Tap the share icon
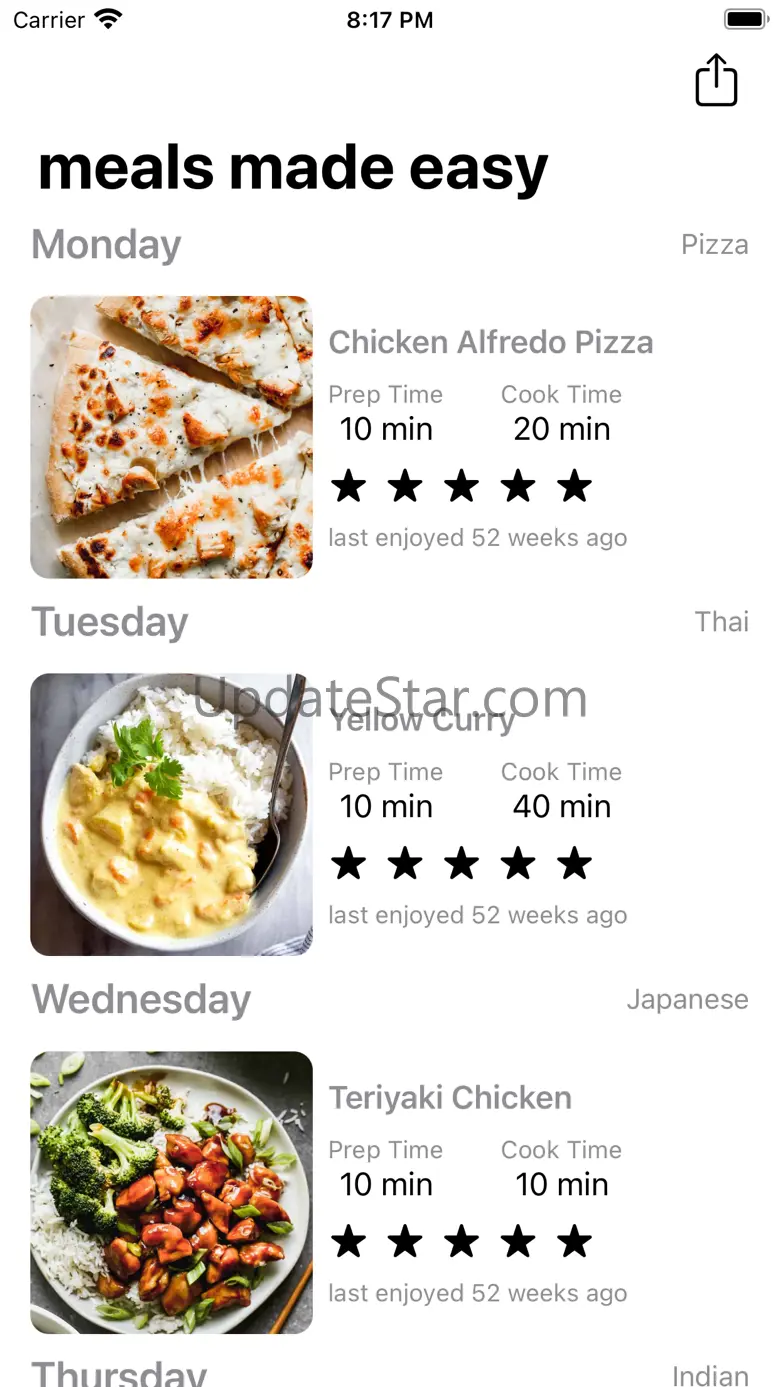The height and width of the screenshot is (1387, 780). [x=716, y=80]
